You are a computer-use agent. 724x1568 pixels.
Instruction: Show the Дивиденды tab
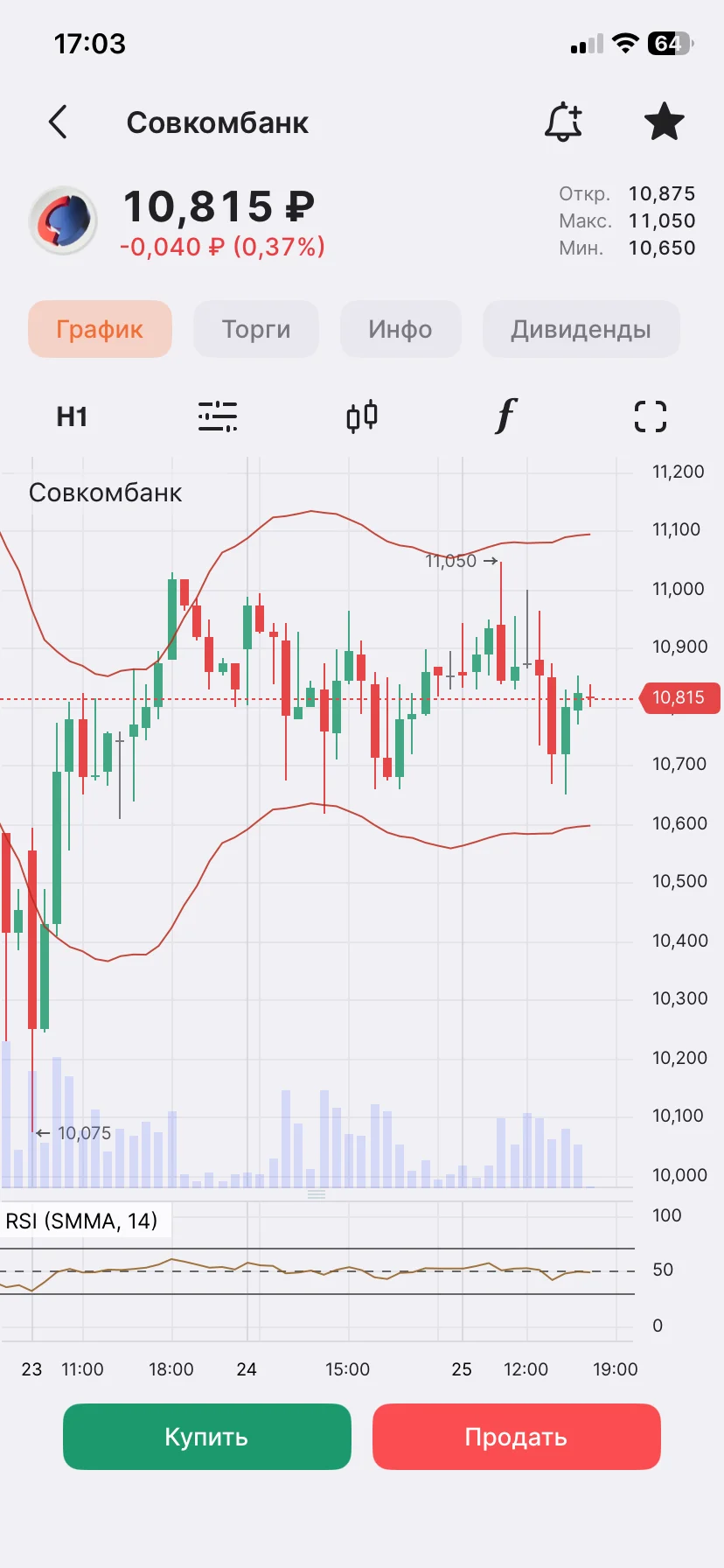tap(581, 329)
